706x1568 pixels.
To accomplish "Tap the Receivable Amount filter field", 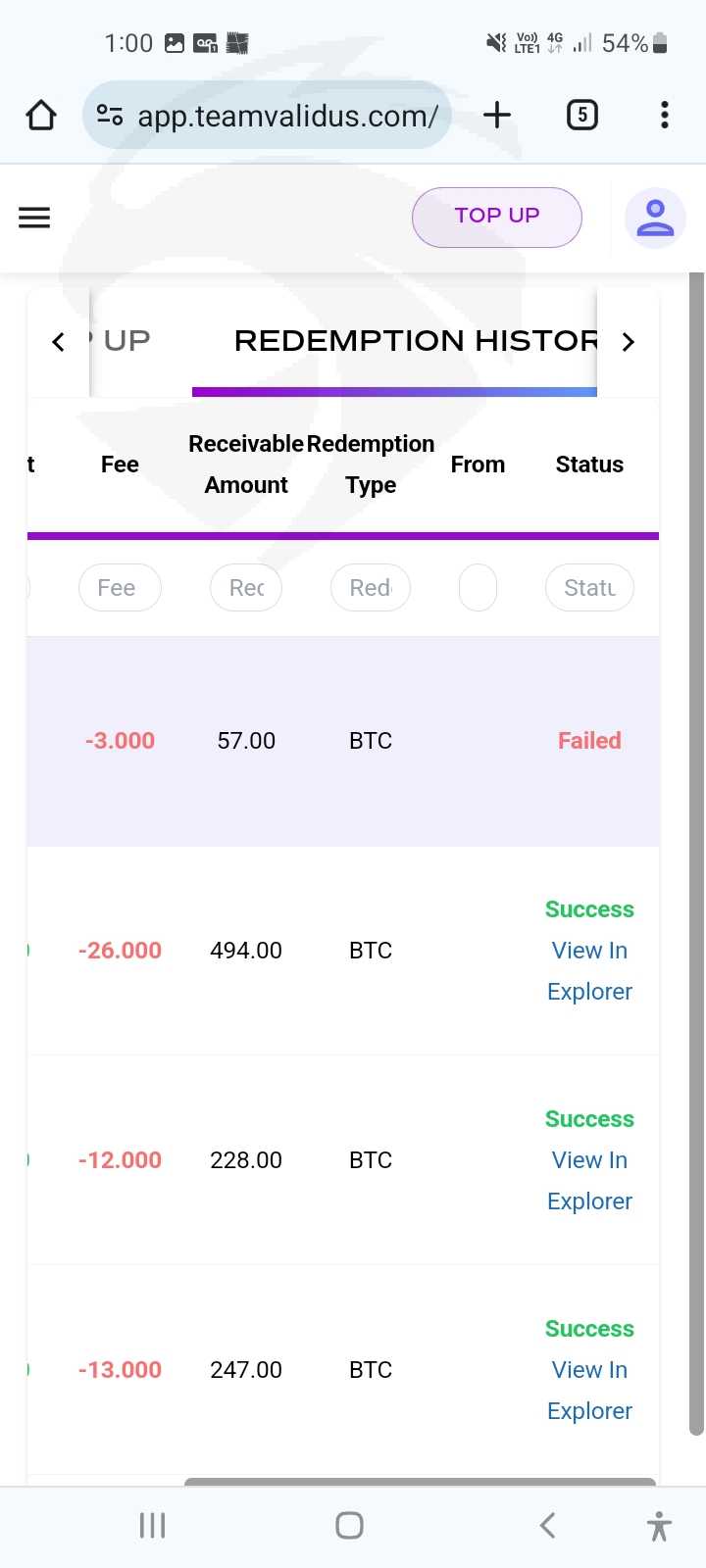I will 246,588.
